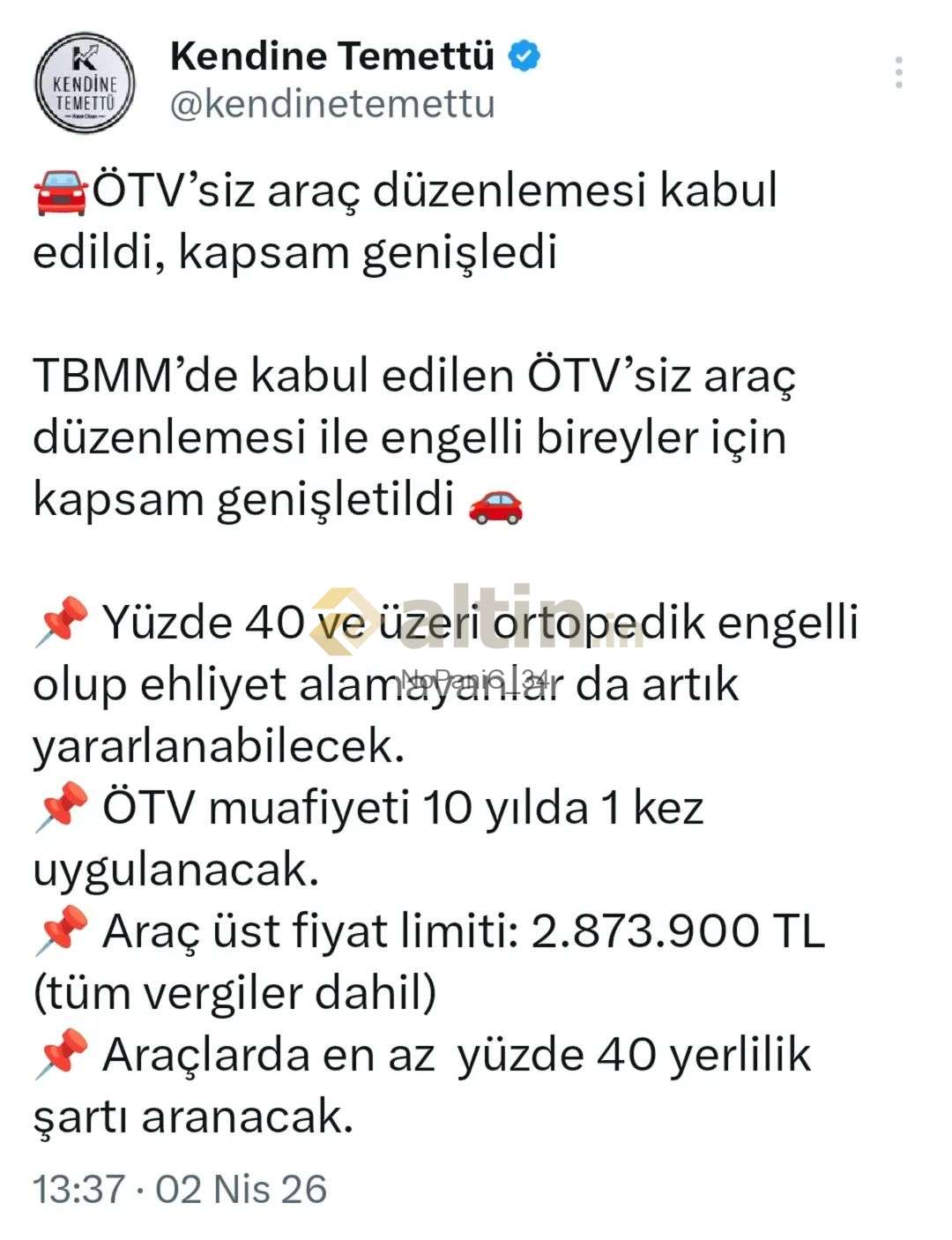The image size is (952, 1240).
Task: Open Kendine Temettü's profile picture
Action: (85, 84)
